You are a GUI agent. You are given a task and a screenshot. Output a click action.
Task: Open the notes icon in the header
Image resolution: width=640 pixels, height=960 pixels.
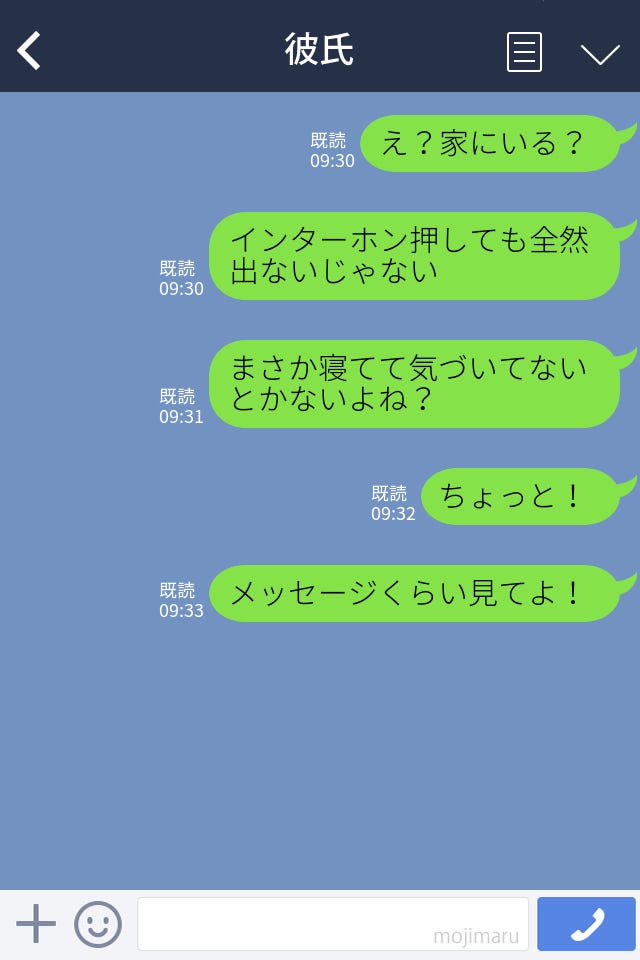pyautogui.click(x=524, y=52)
